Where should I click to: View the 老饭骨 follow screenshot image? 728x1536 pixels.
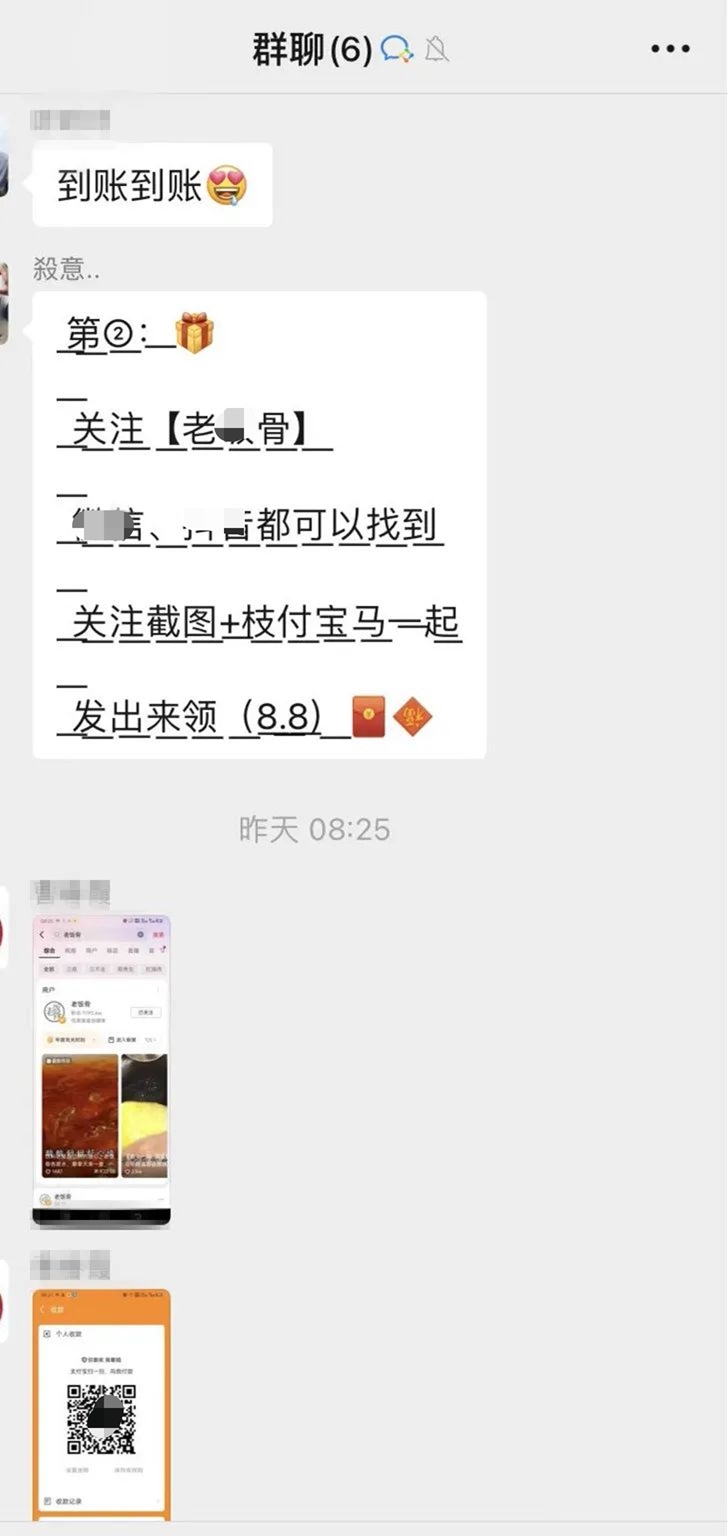[101, 1070]
